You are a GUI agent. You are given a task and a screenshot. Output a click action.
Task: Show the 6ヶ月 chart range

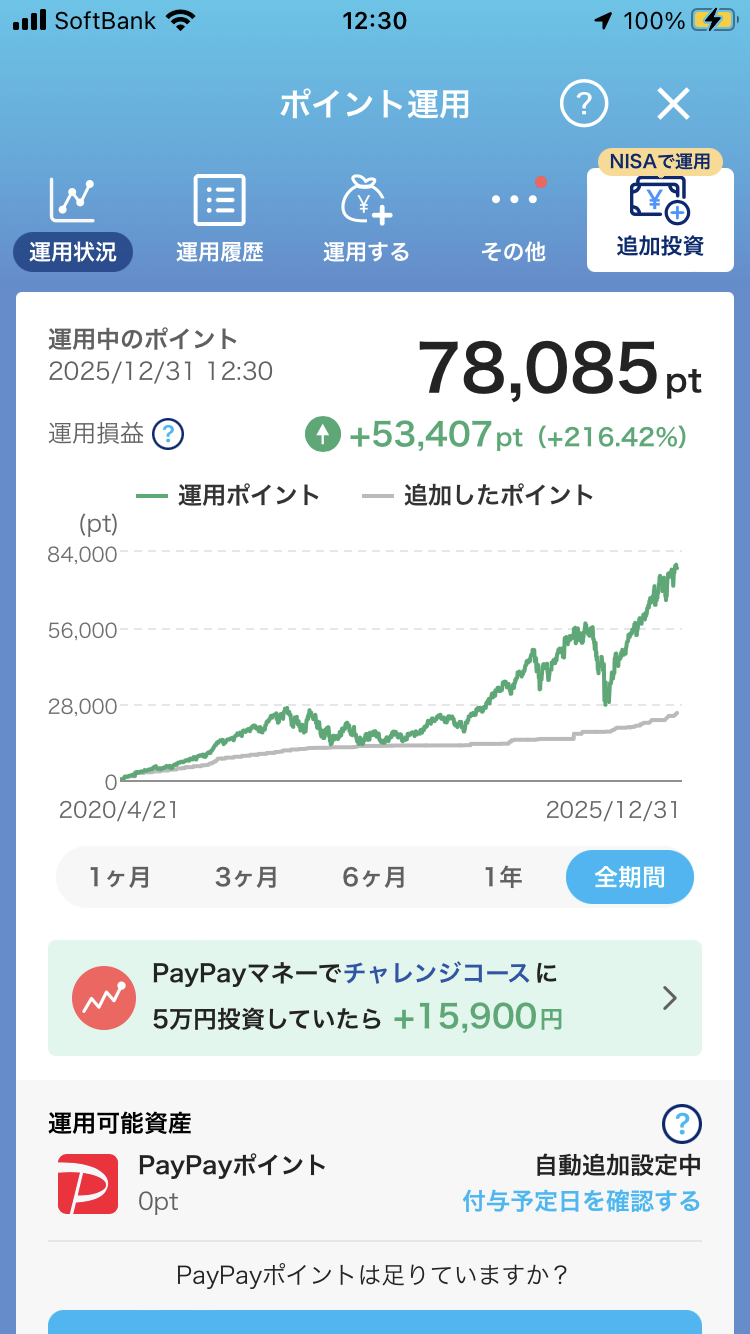374,877
